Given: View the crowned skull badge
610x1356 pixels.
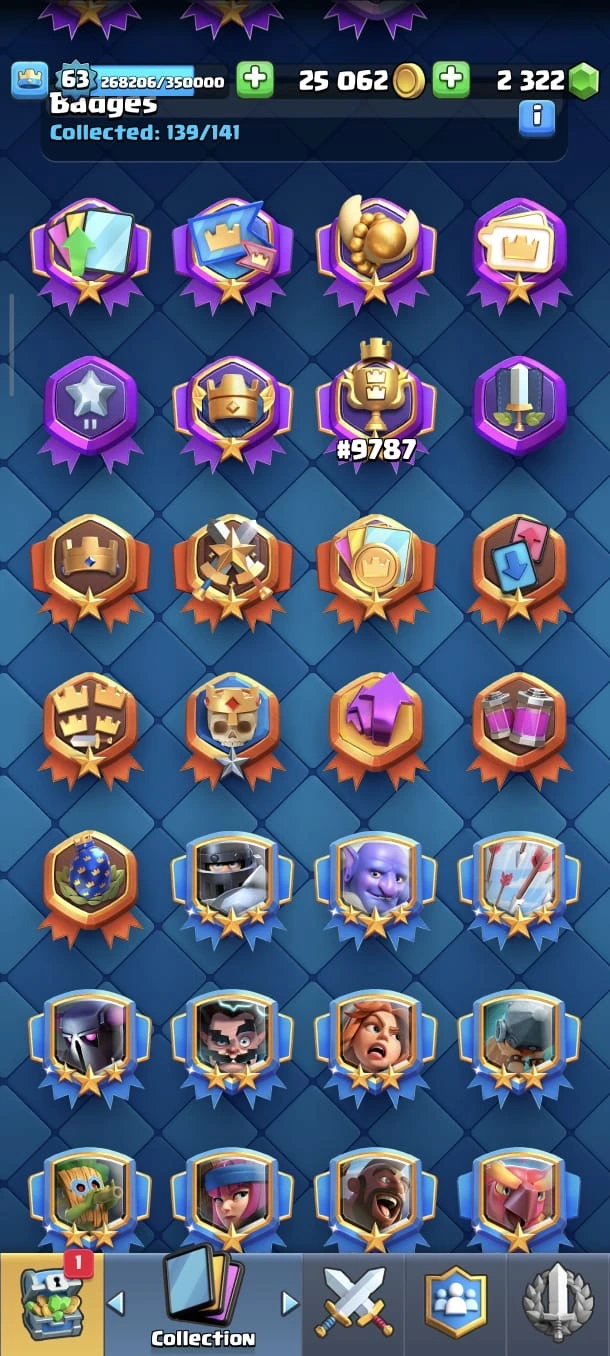Looking at the screenshot, I should point(232,722).
